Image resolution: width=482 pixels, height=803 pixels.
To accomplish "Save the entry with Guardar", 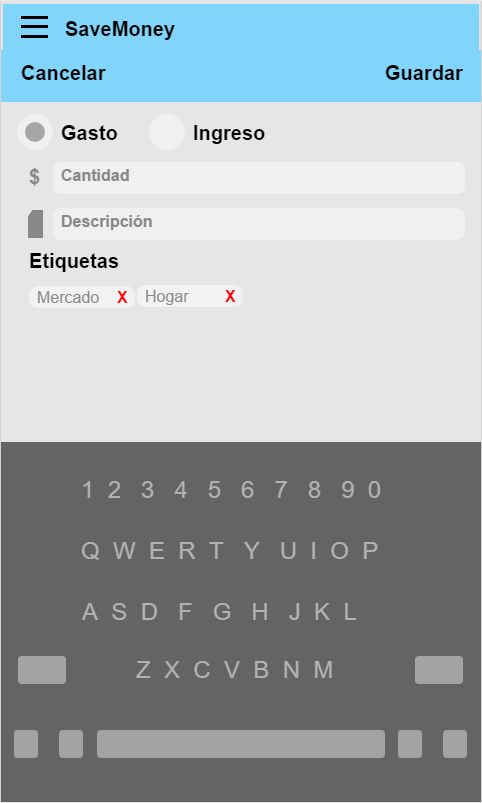I will click(424, 73).
